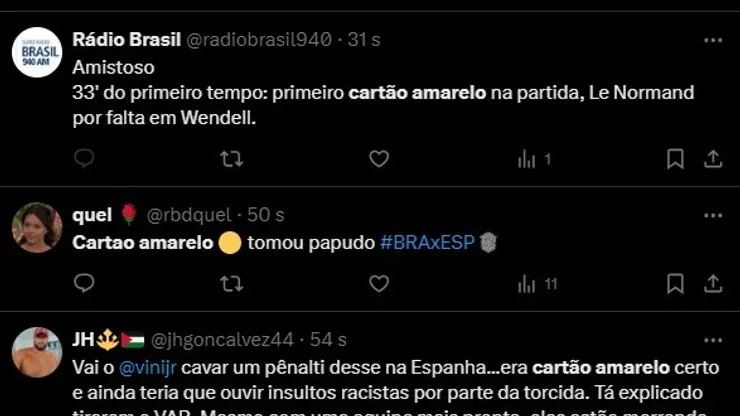Image resolution: width=740 pixels, height=416 pixels.
Task: Open overflow menu on quel's tweet
Action: 712,215
